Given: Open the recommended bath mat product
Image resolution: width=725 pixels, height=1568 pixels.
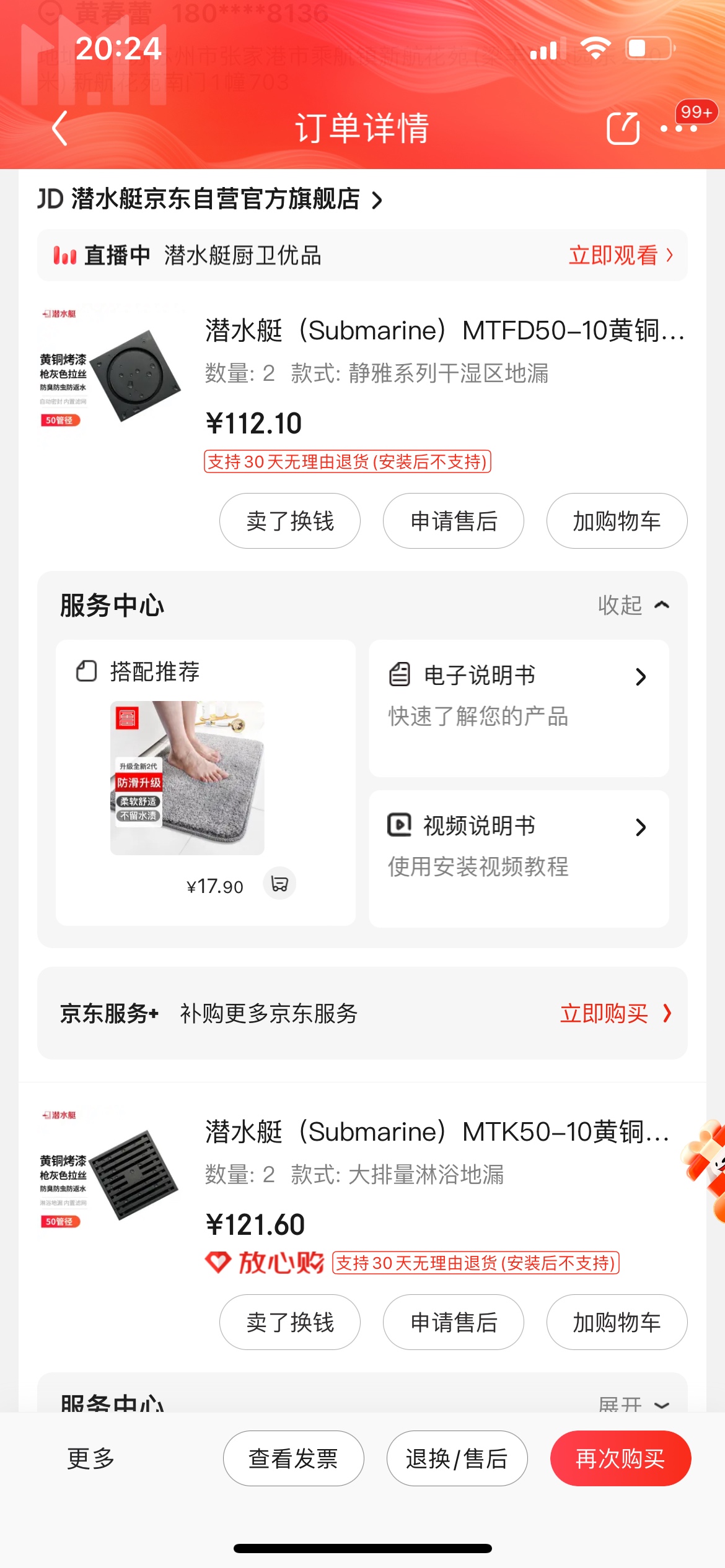Looking at the screenshot, I should [x=187, y=778].
